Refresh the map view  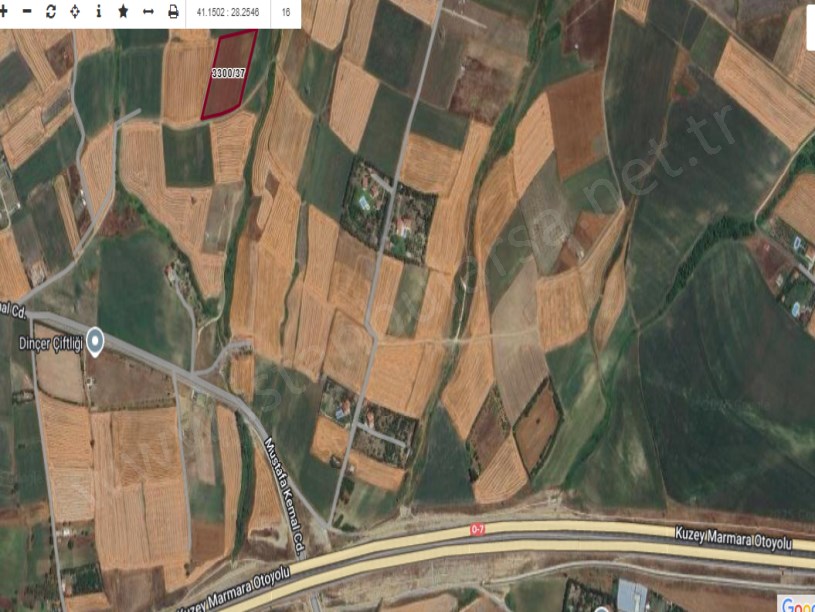pyautogui.click(x=51, y=12)
